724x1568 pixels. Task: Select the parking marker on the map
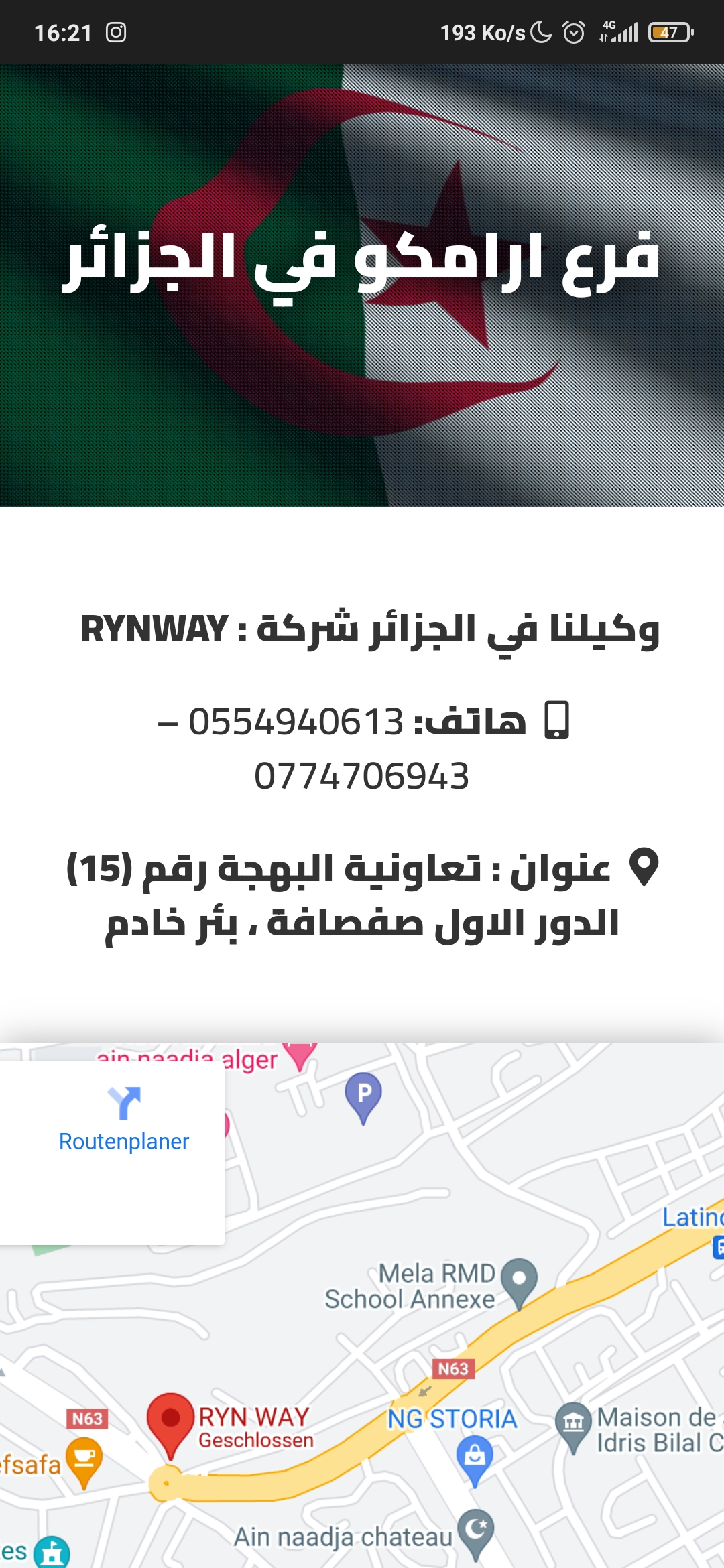tap(363, 1098)
